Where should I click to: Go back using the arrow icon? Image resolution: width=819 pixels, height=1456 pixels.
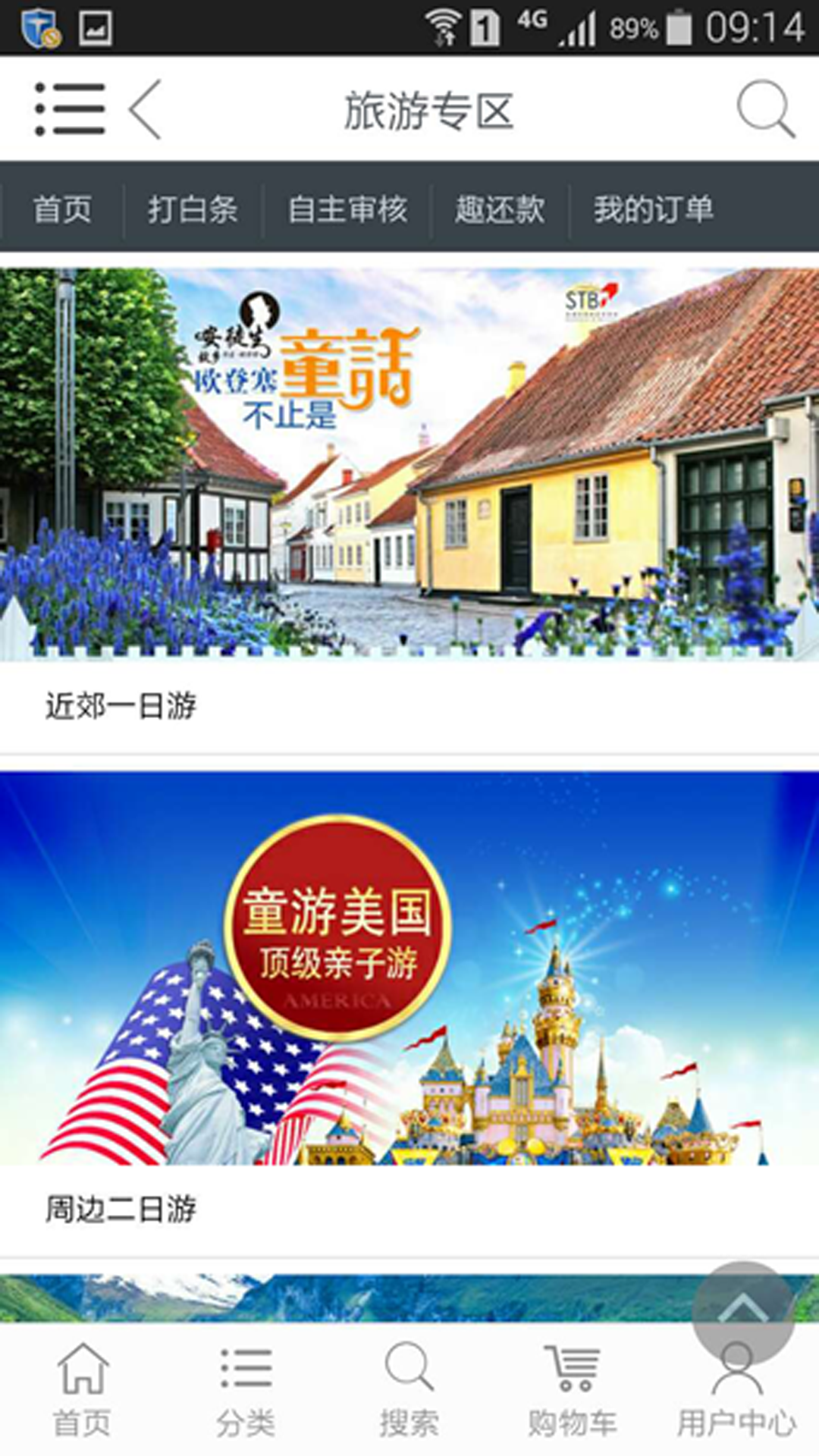(x=146, y=109)
